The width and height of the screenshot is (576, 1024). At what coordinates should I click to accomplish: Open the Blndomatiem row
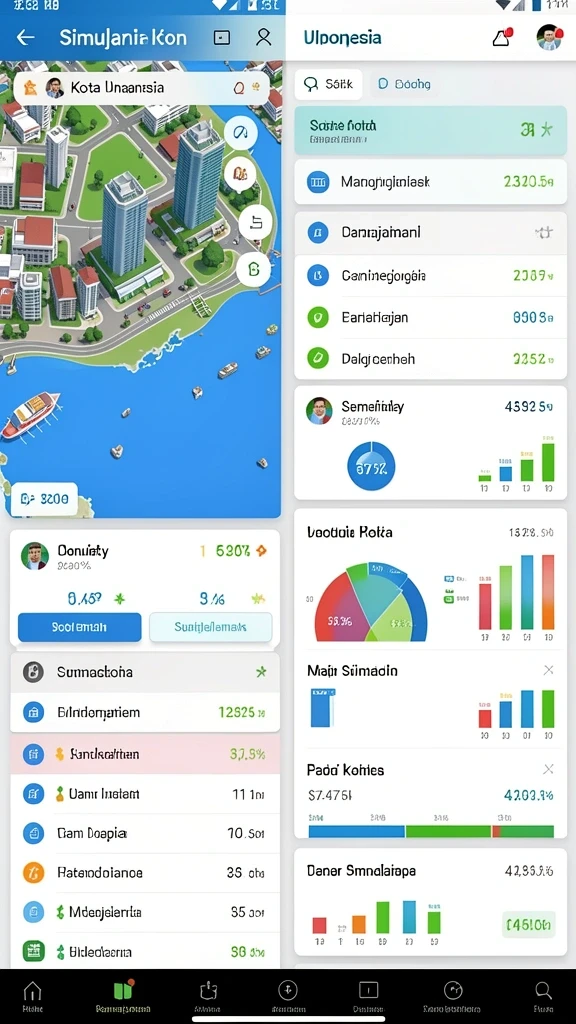coord(145,712)
